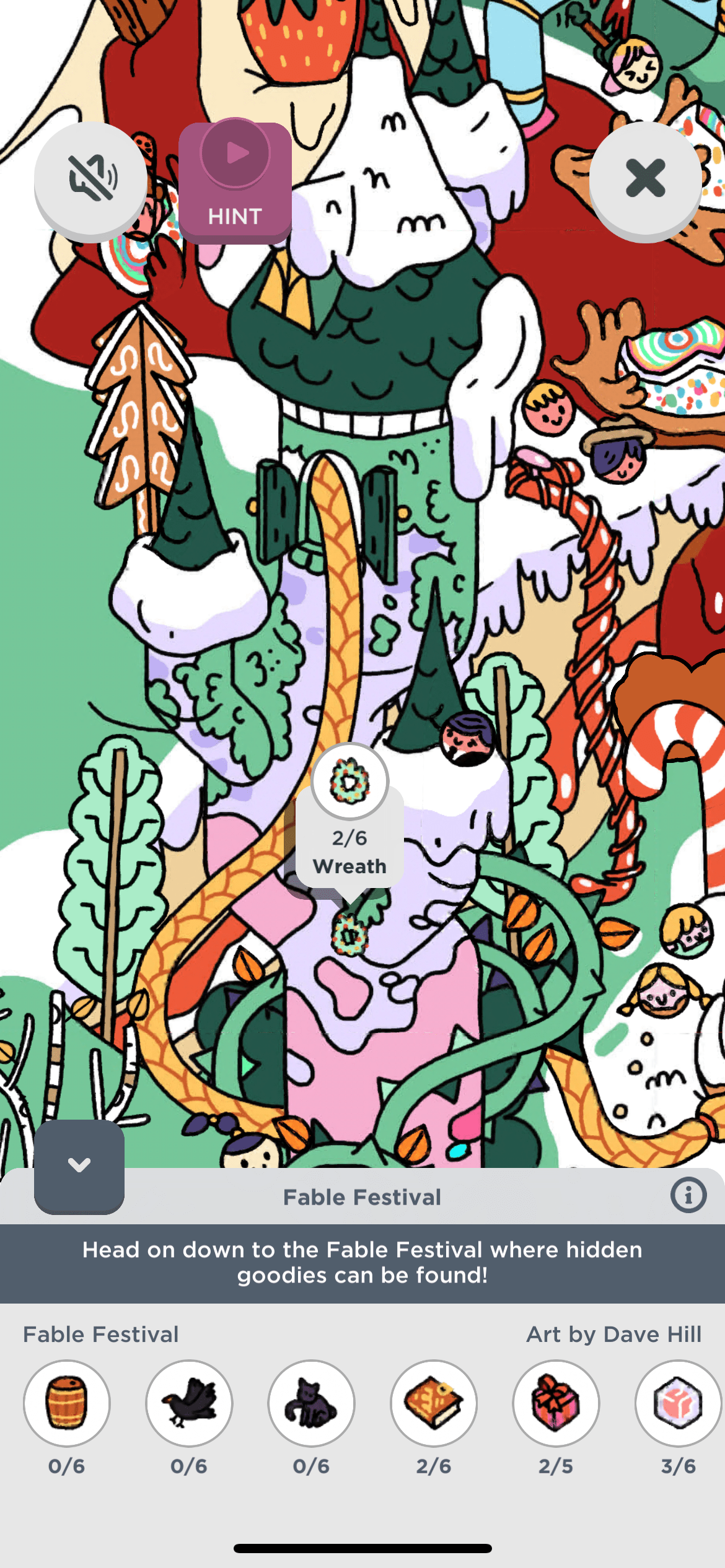
Task: Collapse the bottom panel with the chevron
Action: coord(79,1165)
